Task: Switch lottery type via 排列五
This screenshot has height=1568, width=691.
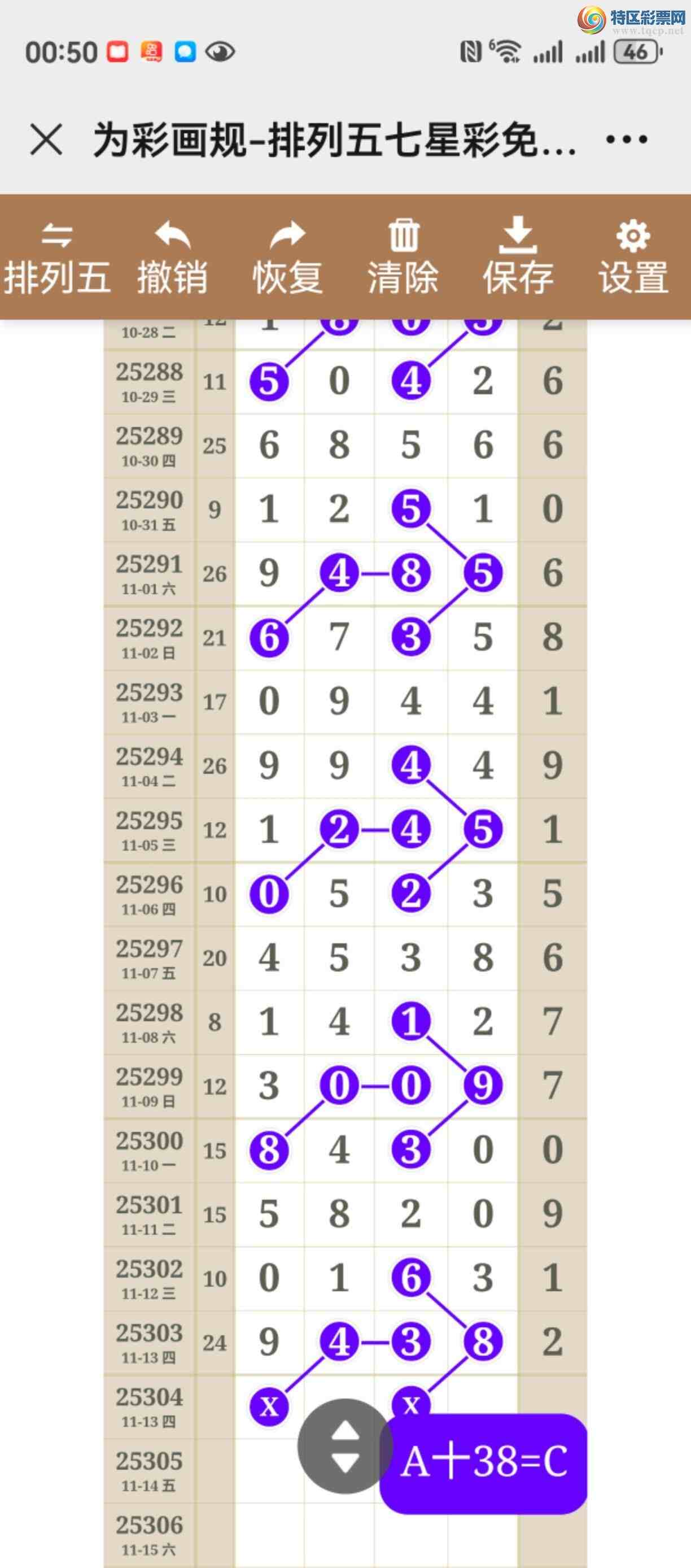Action: tap(56, 258)
